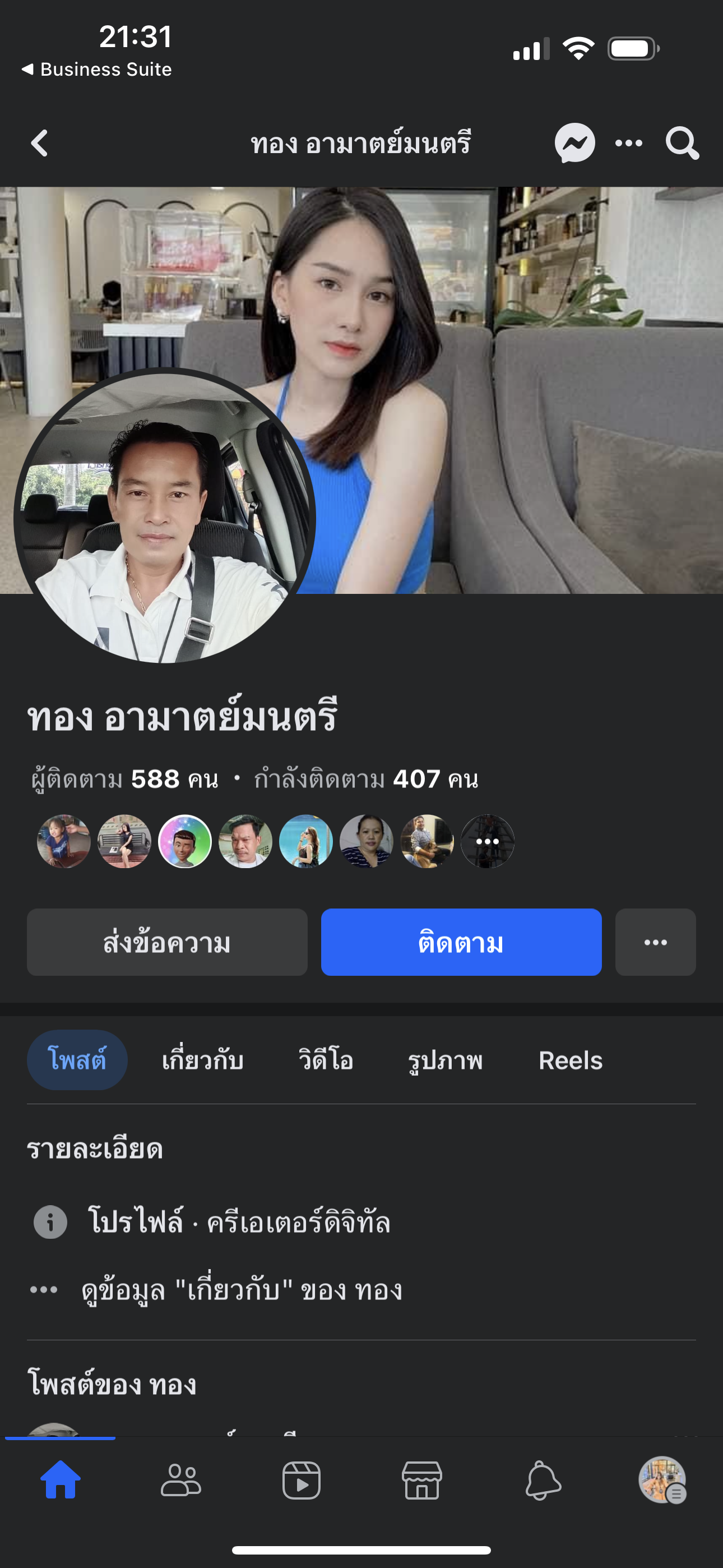Screen dimensions: 723x1568
Task: Open Messenger from the header
Action: 574,144
